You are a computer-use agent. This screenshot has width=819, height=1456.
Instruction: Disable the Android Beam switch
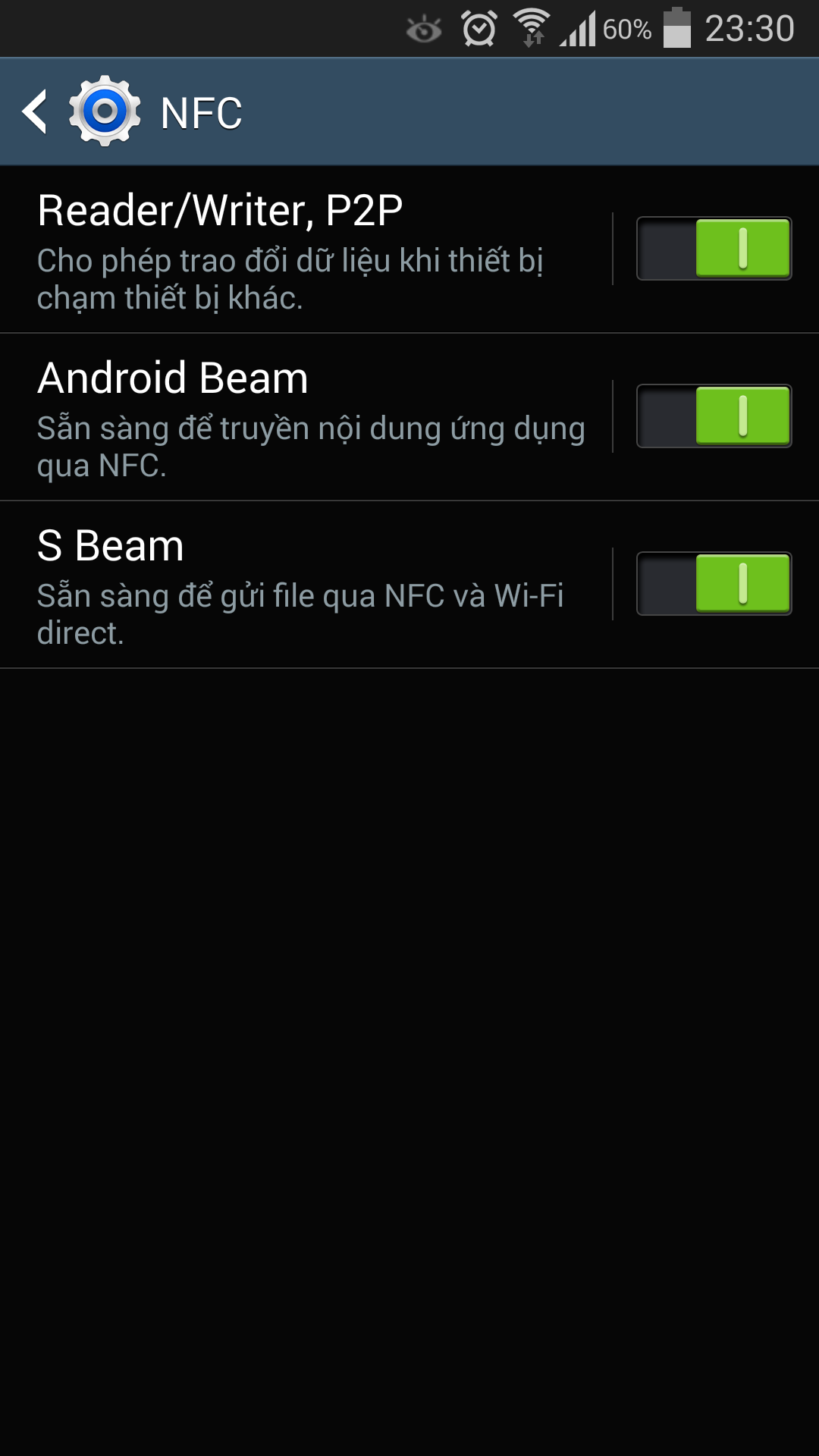[714, 416]
